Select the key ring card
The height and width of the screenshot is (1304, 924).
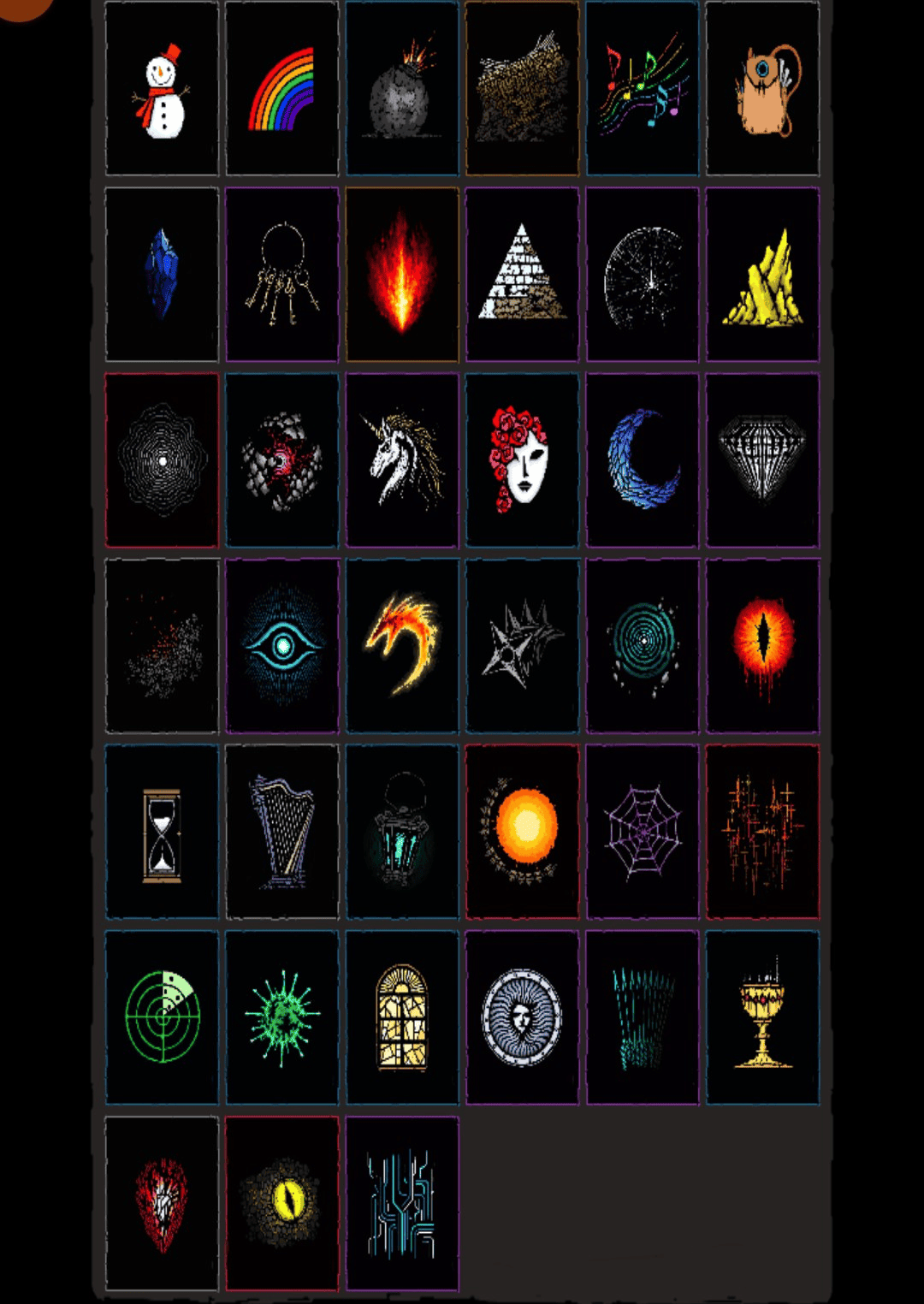(x=281, y=275)
